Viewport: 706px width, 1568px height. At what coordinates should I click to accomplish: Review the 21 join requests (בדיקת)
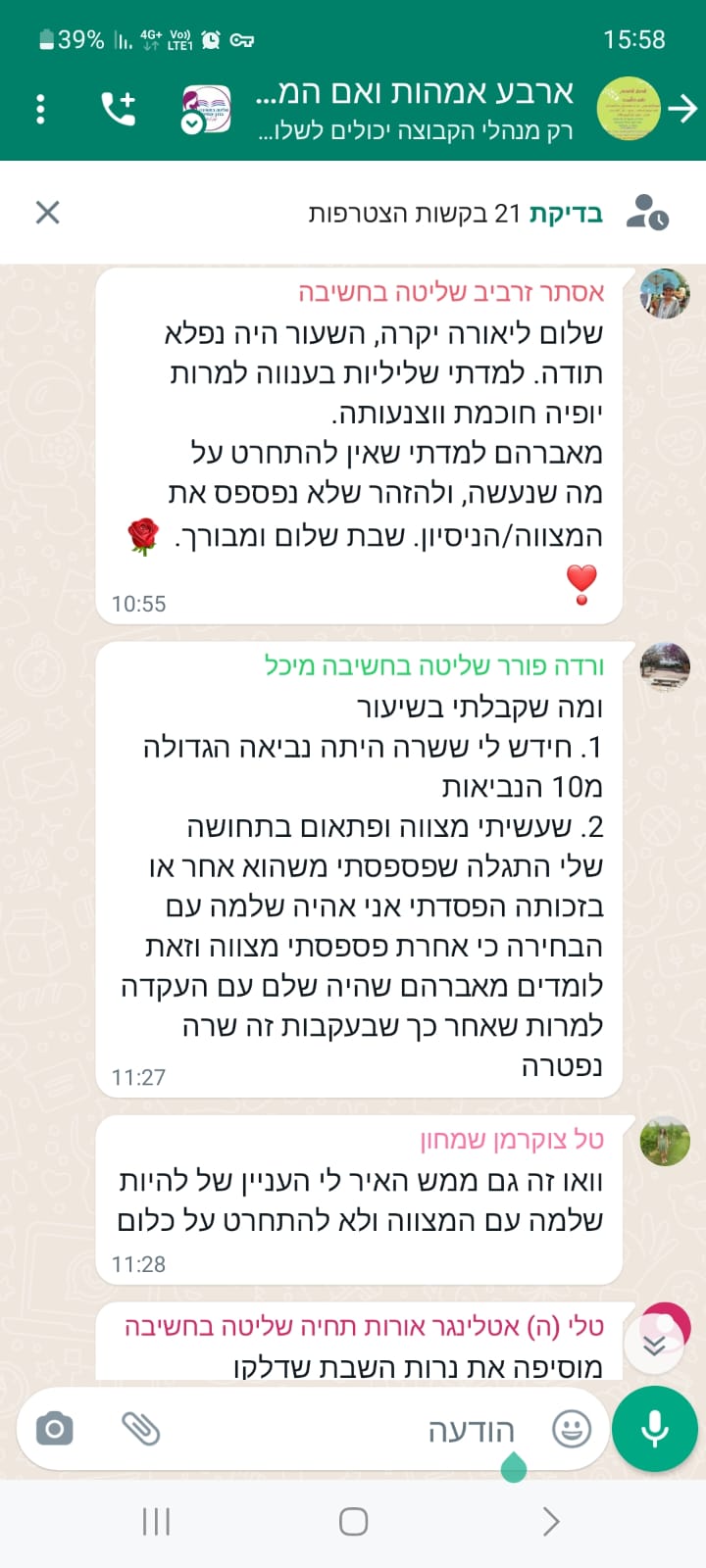point(566,213)
